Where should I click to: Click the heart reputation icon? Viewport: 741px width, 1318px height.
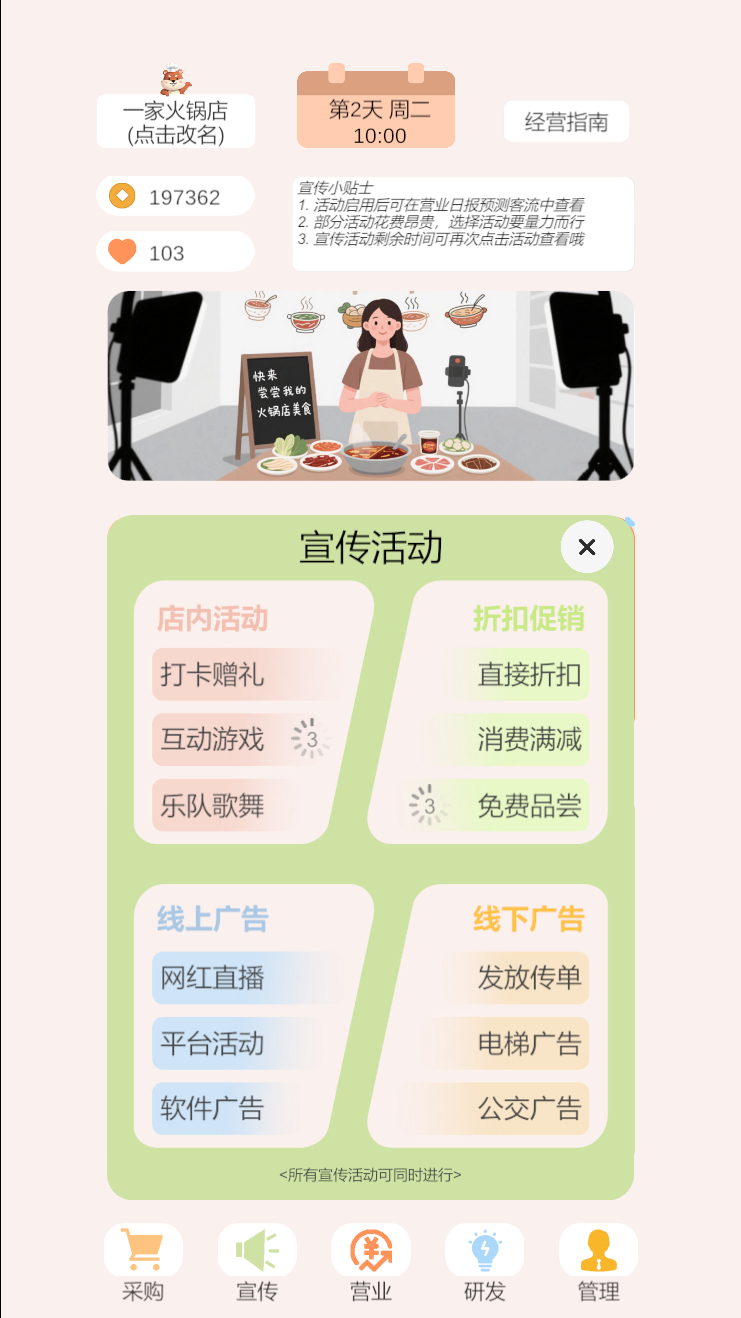(121, 251)
